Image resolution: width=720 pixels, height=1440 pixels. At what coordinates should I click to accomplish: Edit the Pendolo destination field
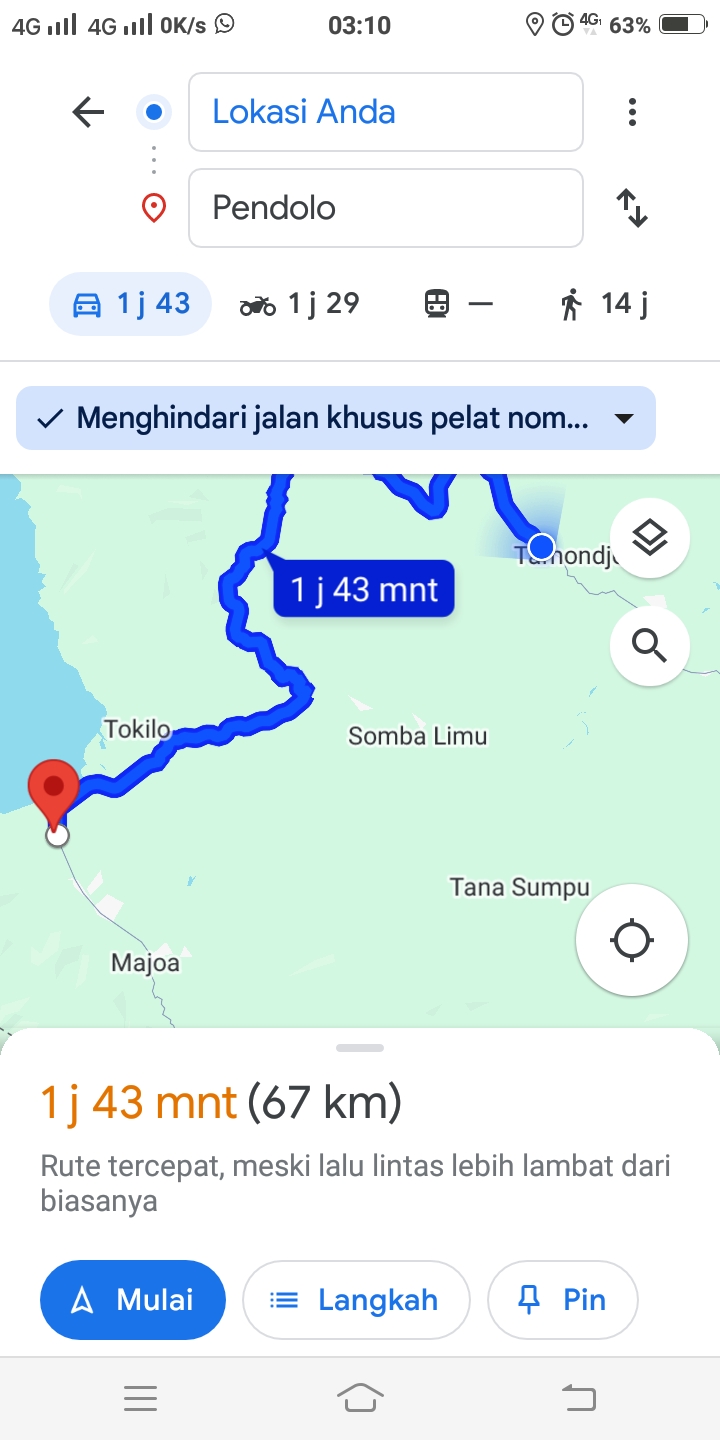click(386, 208)
